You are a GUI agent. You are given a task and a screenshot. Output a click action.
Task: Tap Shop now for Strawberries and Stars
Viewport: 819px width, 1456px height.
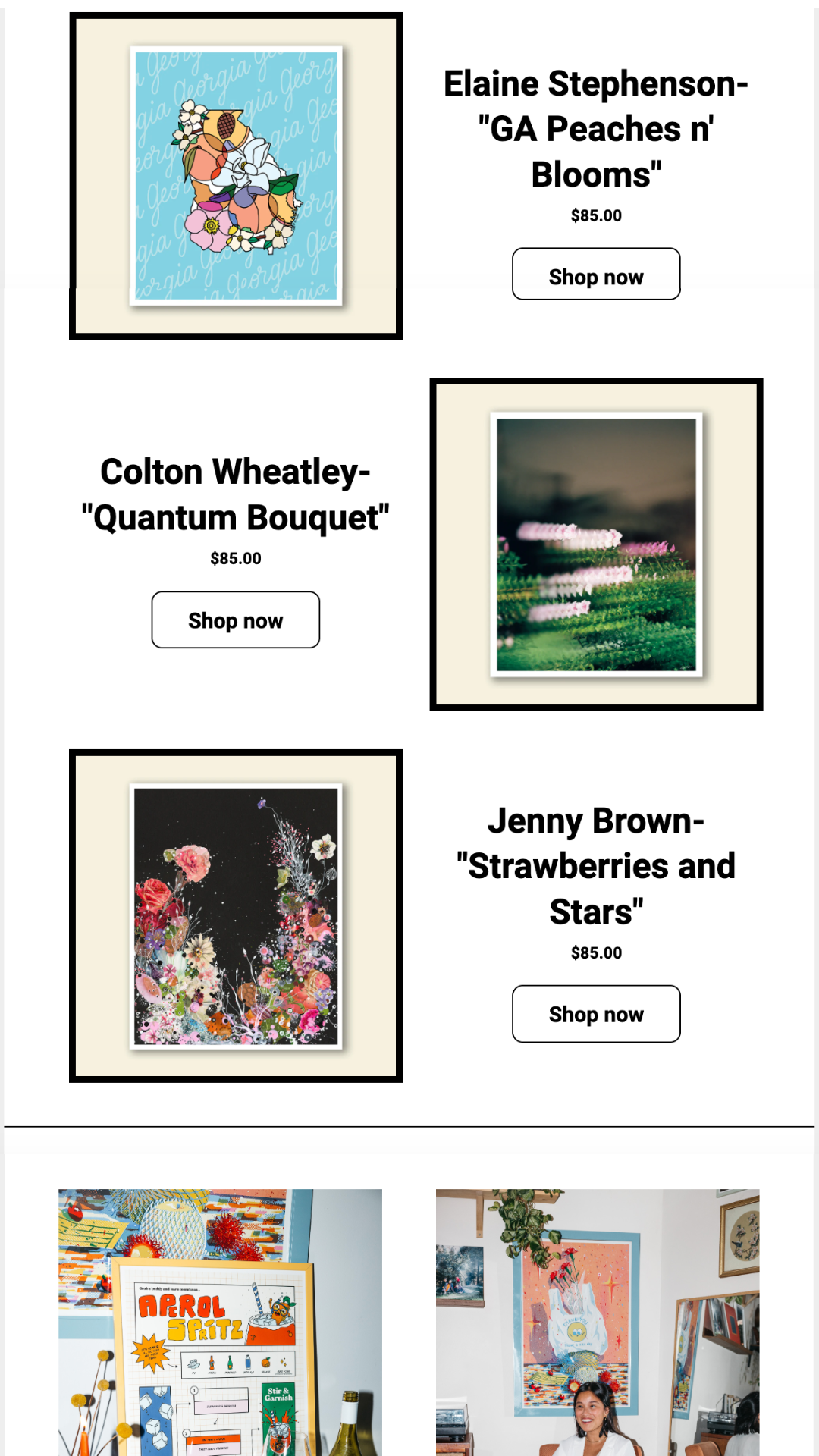point(596,1014)
